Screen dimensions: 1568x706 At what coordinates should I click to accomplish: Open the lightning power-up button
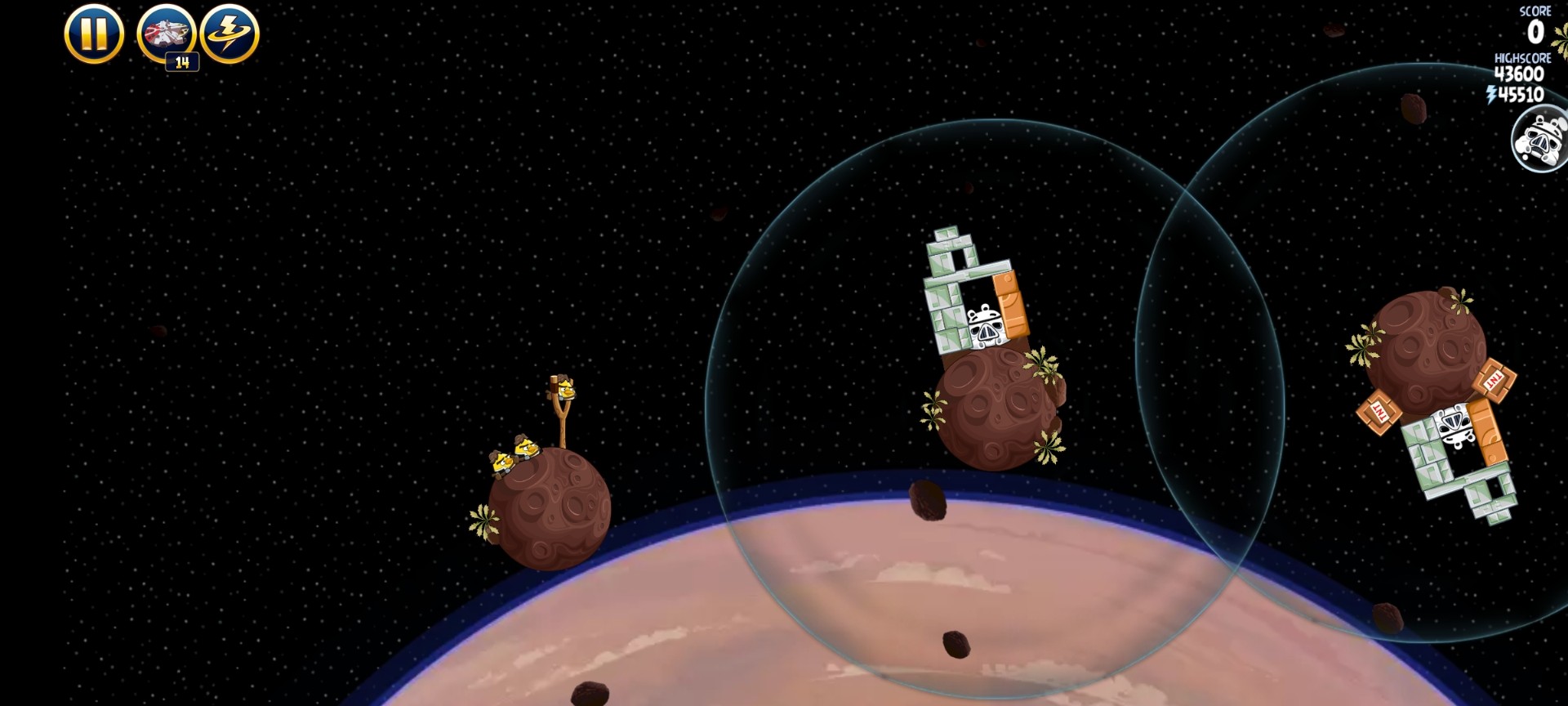click(x=230, y=34)
